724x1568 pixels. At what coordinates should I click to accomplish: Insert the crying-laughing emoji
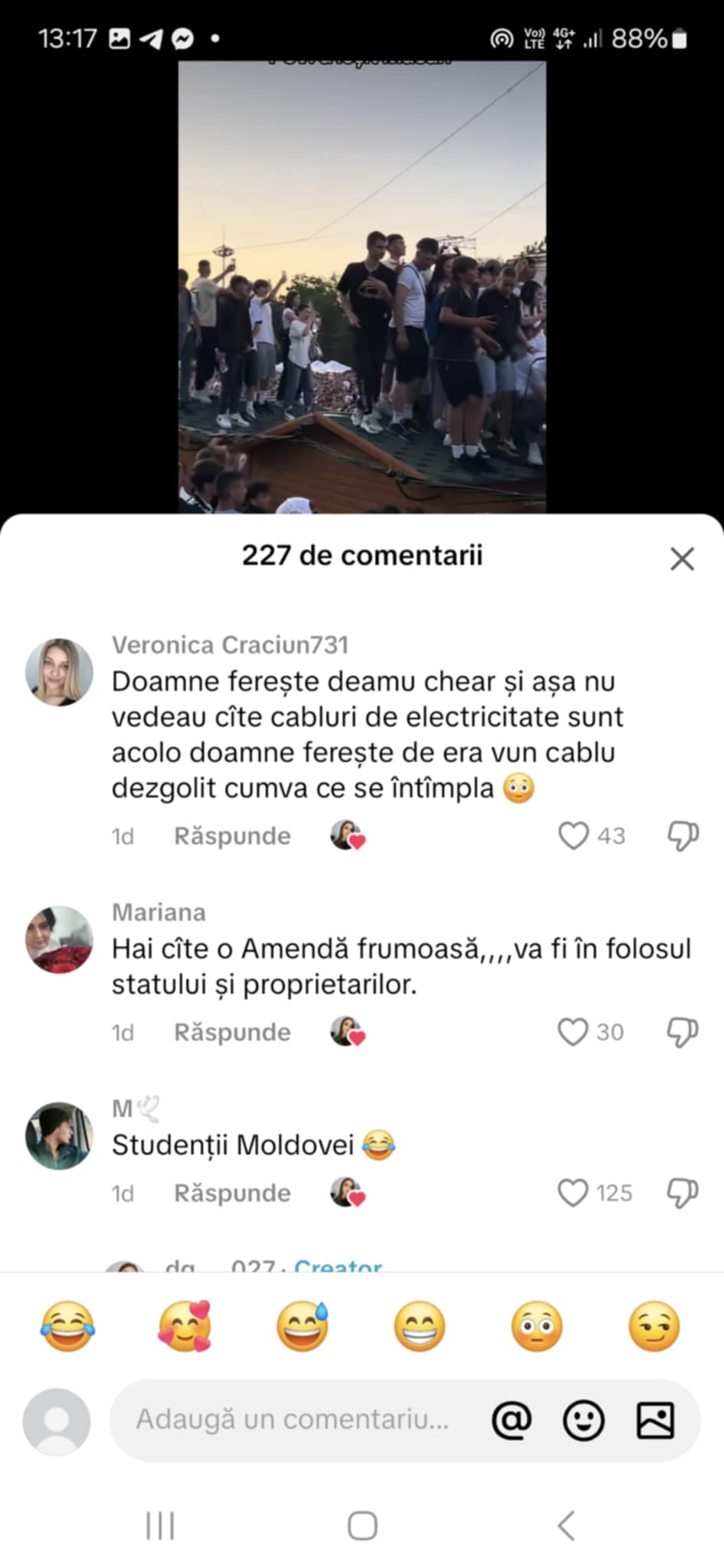(67, 1326)
